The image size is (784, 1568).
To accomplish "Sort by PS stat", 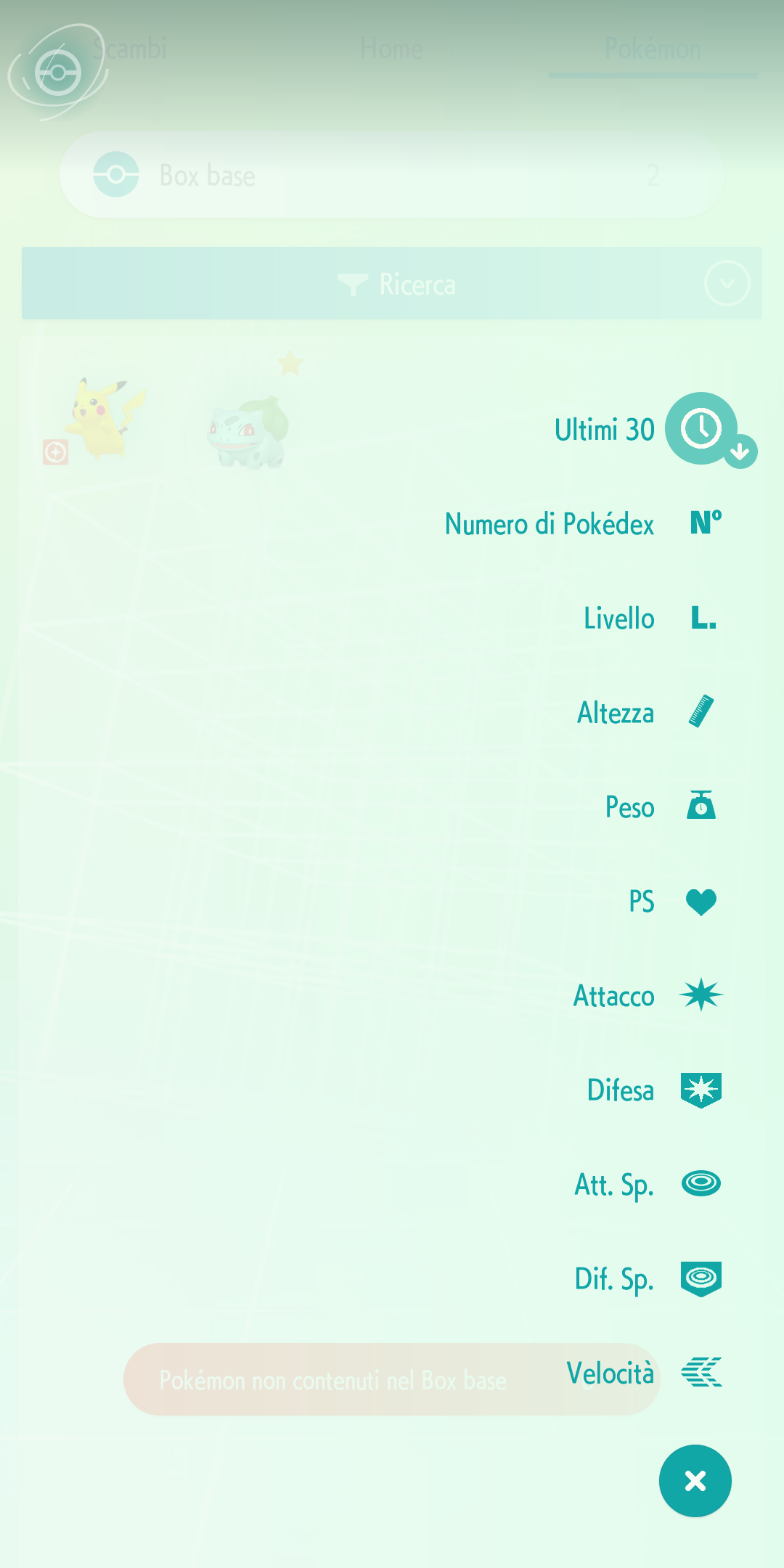I will click(x=673, y=901).
